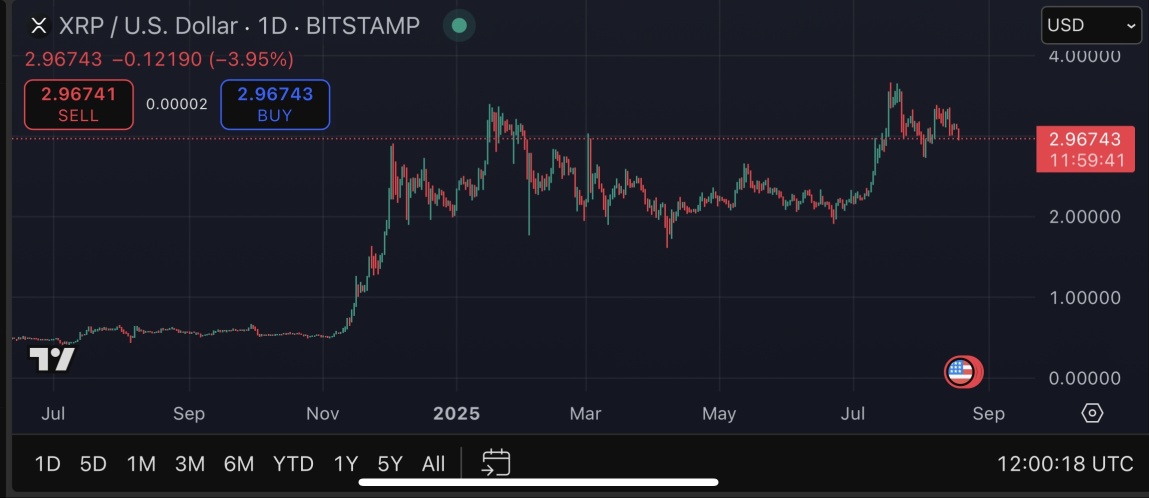
Task: Choose the 6M time range
Action: [239, 464]
